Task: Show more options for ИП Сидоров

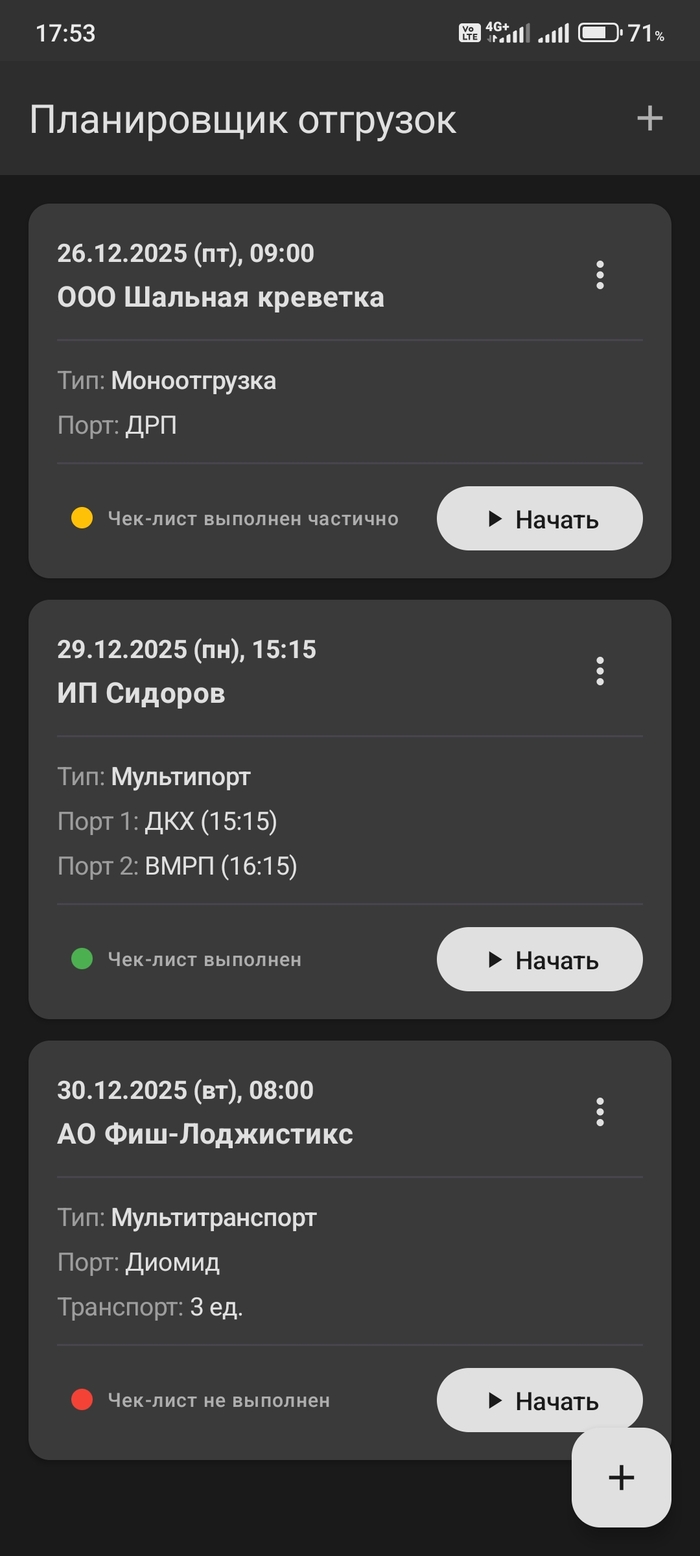Action: tap(600, 671)
